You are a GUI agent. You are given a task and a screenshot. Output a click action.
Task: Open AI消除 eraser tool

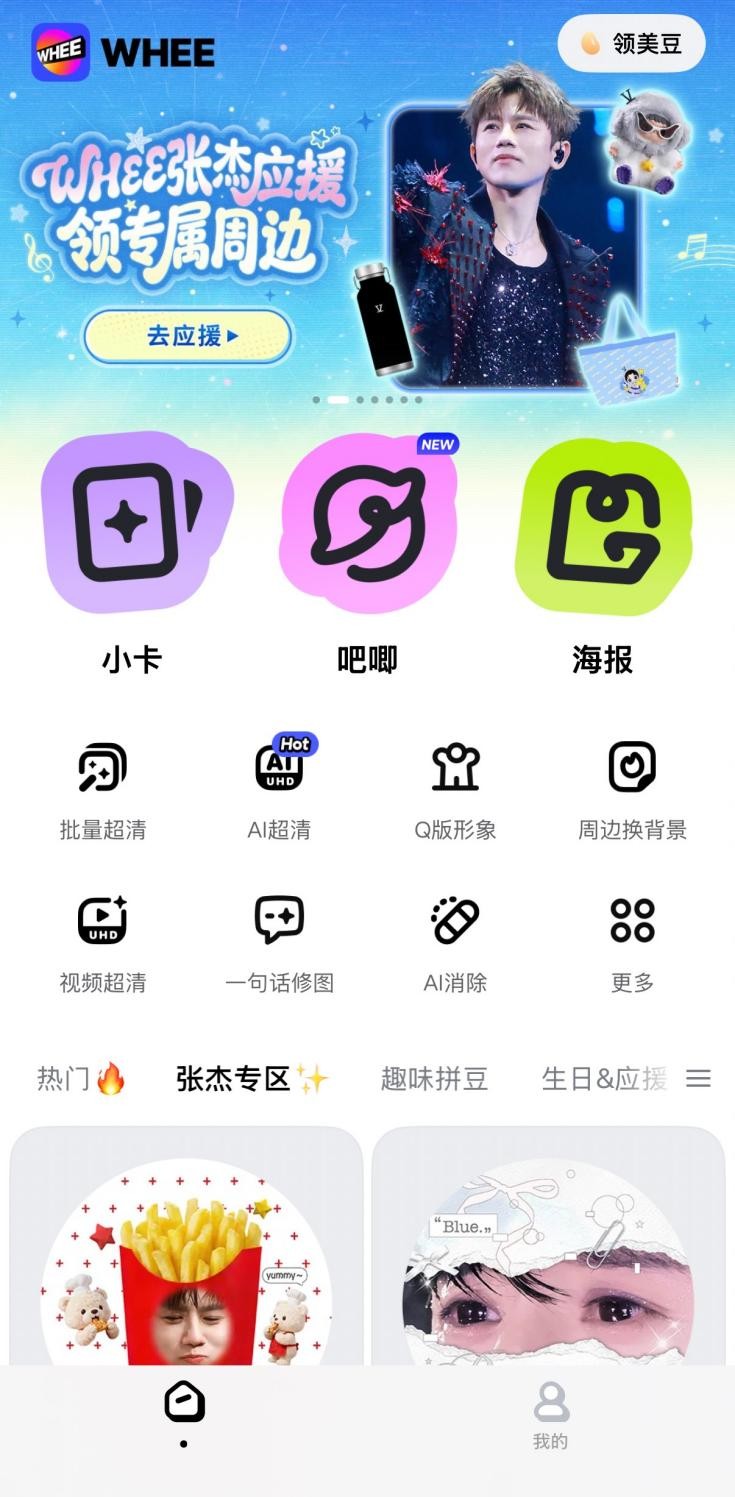[x=455, y=942]
